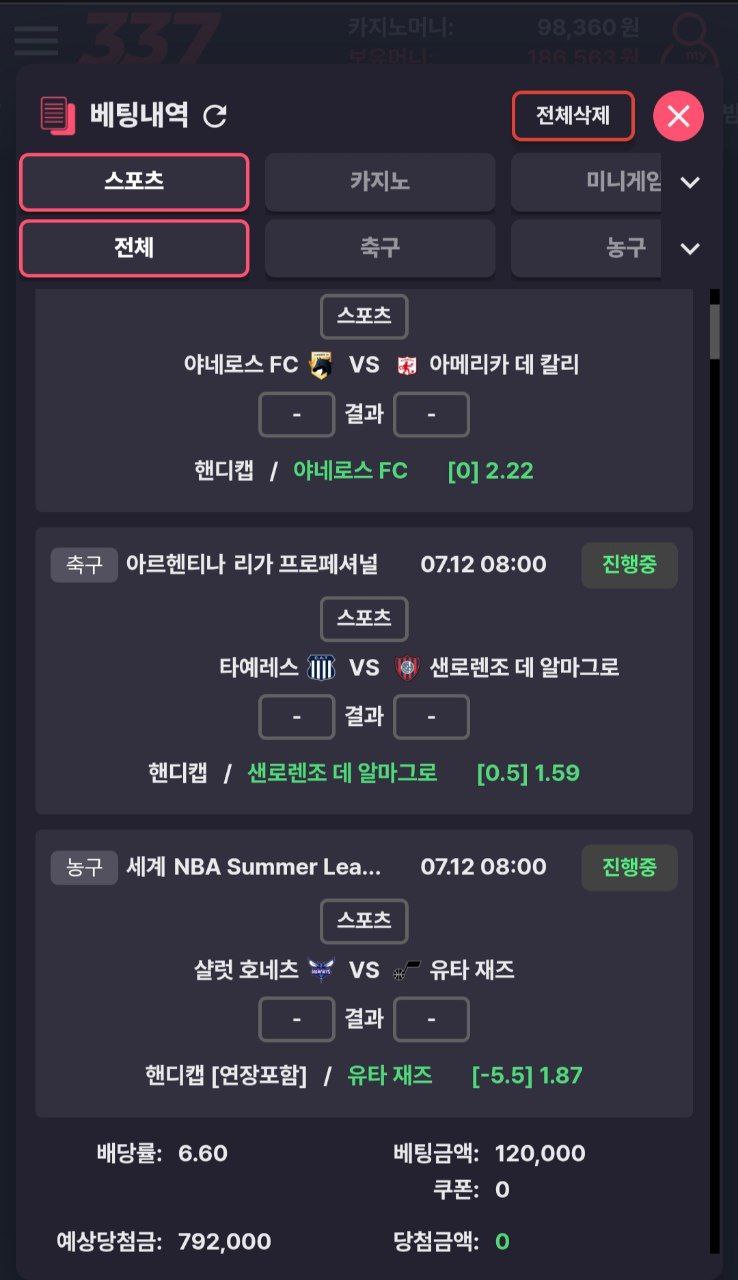Refresh the 베팅내역 list

[x=215, y=116]
